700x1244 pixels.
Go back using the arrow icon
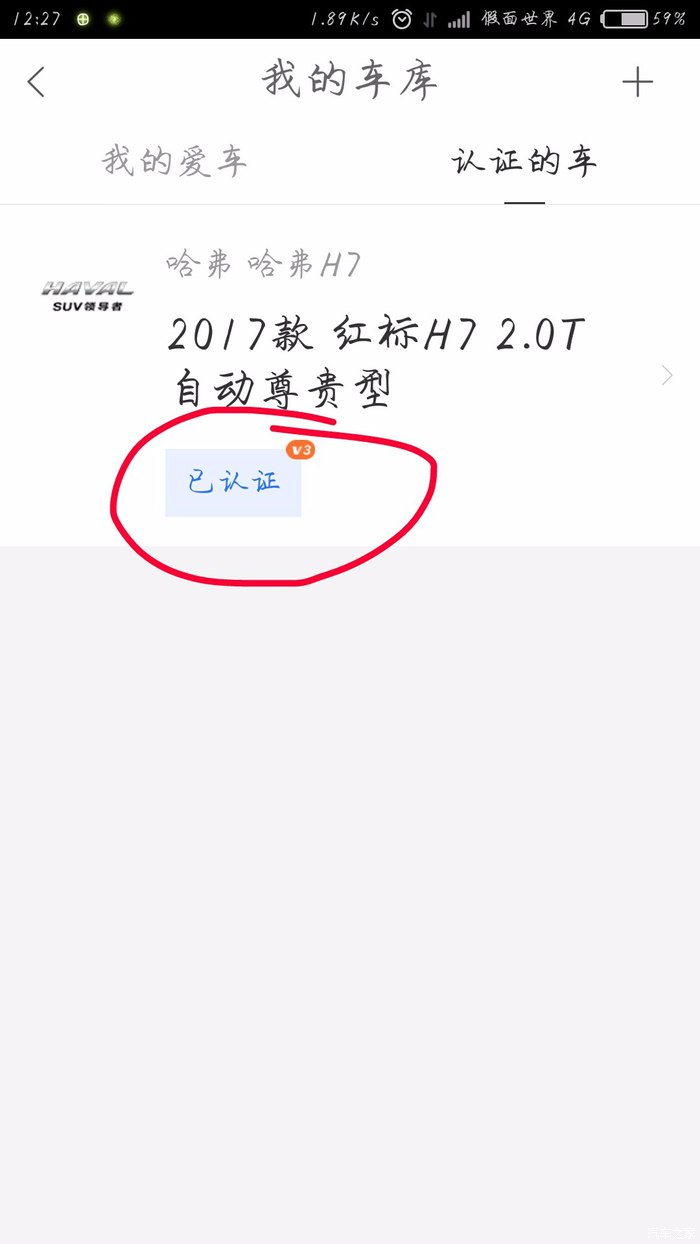point(37,82)
